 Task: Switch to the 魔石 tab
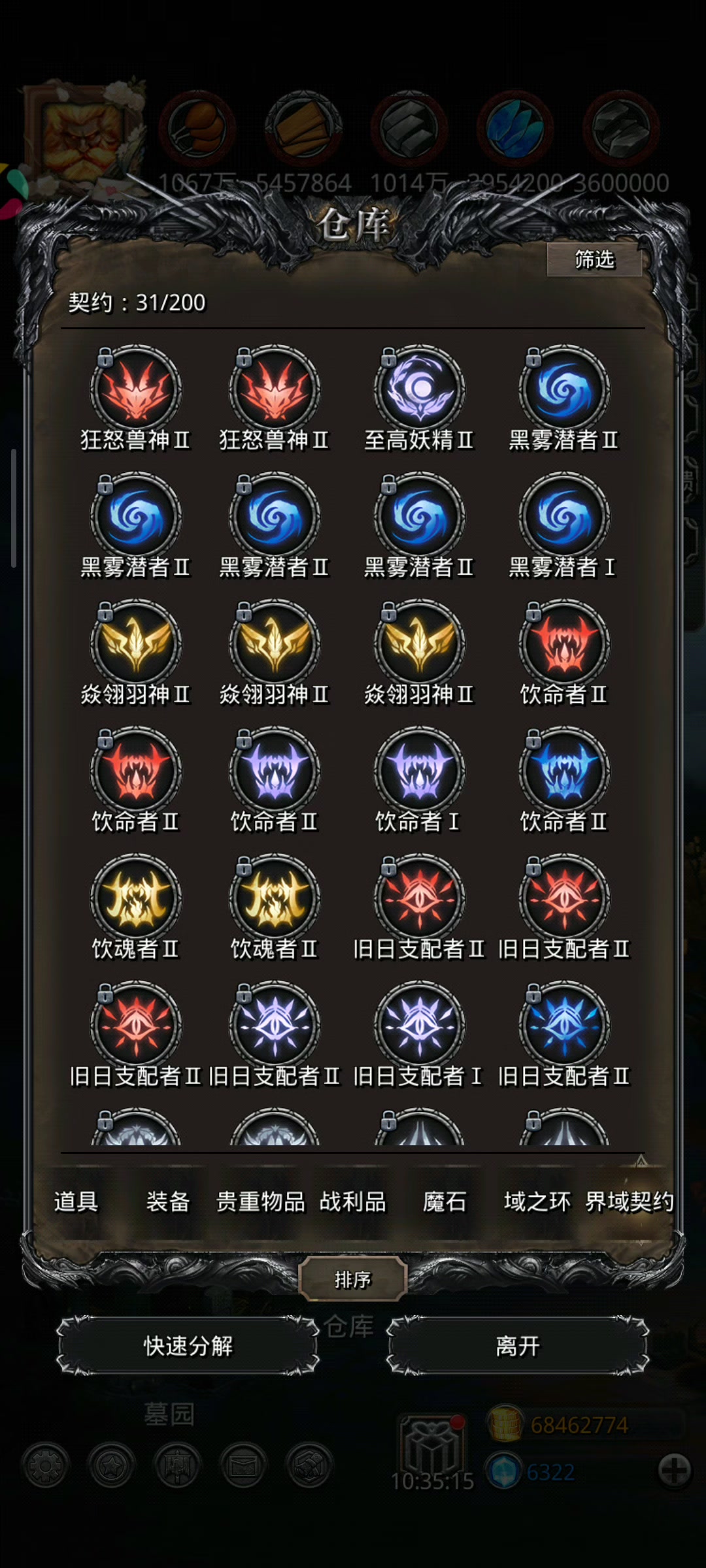(x=445, y=1201)
